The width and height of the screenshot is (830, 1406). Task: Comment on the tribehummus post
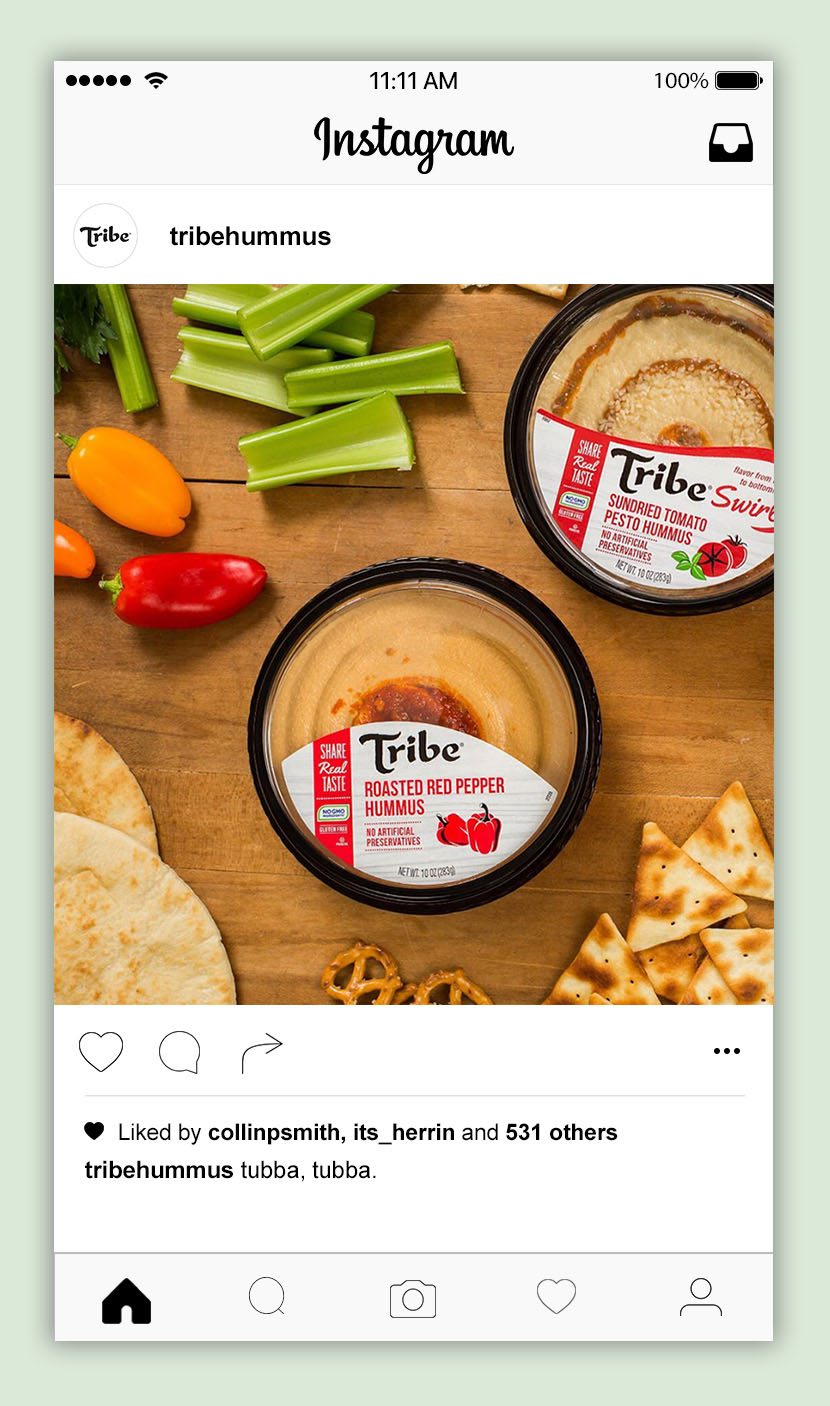(x=180, y=1053)
